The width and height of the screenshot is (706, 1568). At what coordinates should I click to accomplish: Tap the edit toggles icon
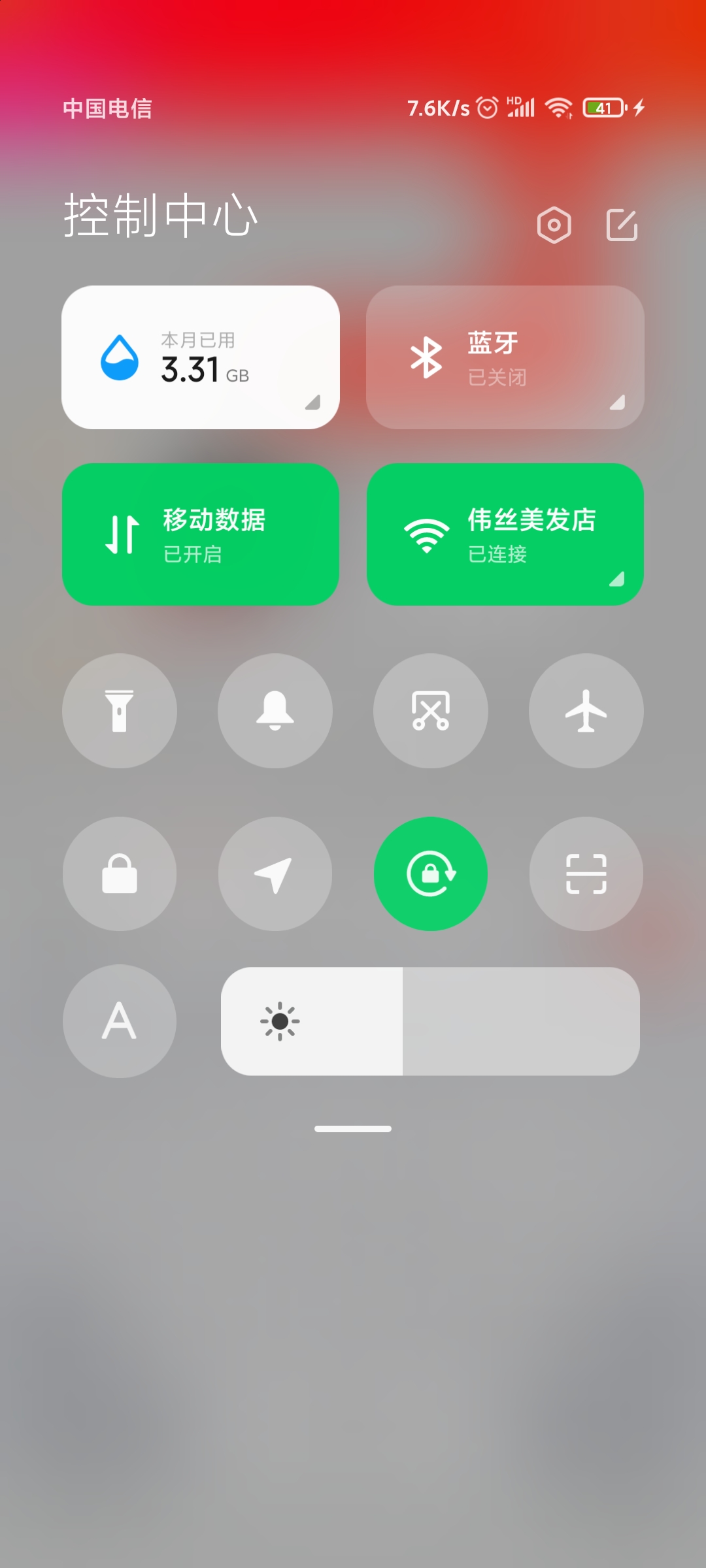coord(622,225)
